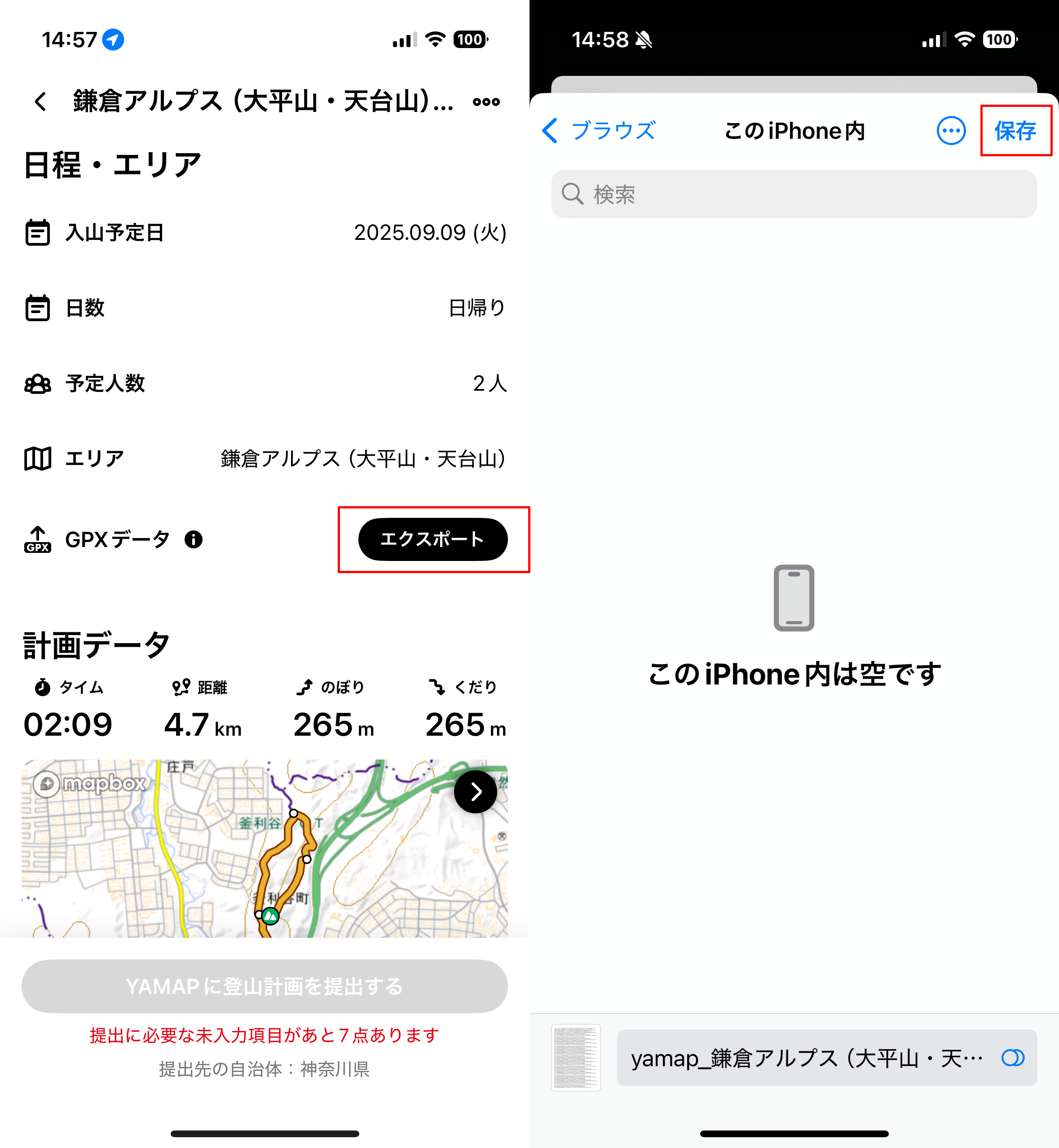
Task: Focus the 検索 search field
Action: tap(794, 194)
